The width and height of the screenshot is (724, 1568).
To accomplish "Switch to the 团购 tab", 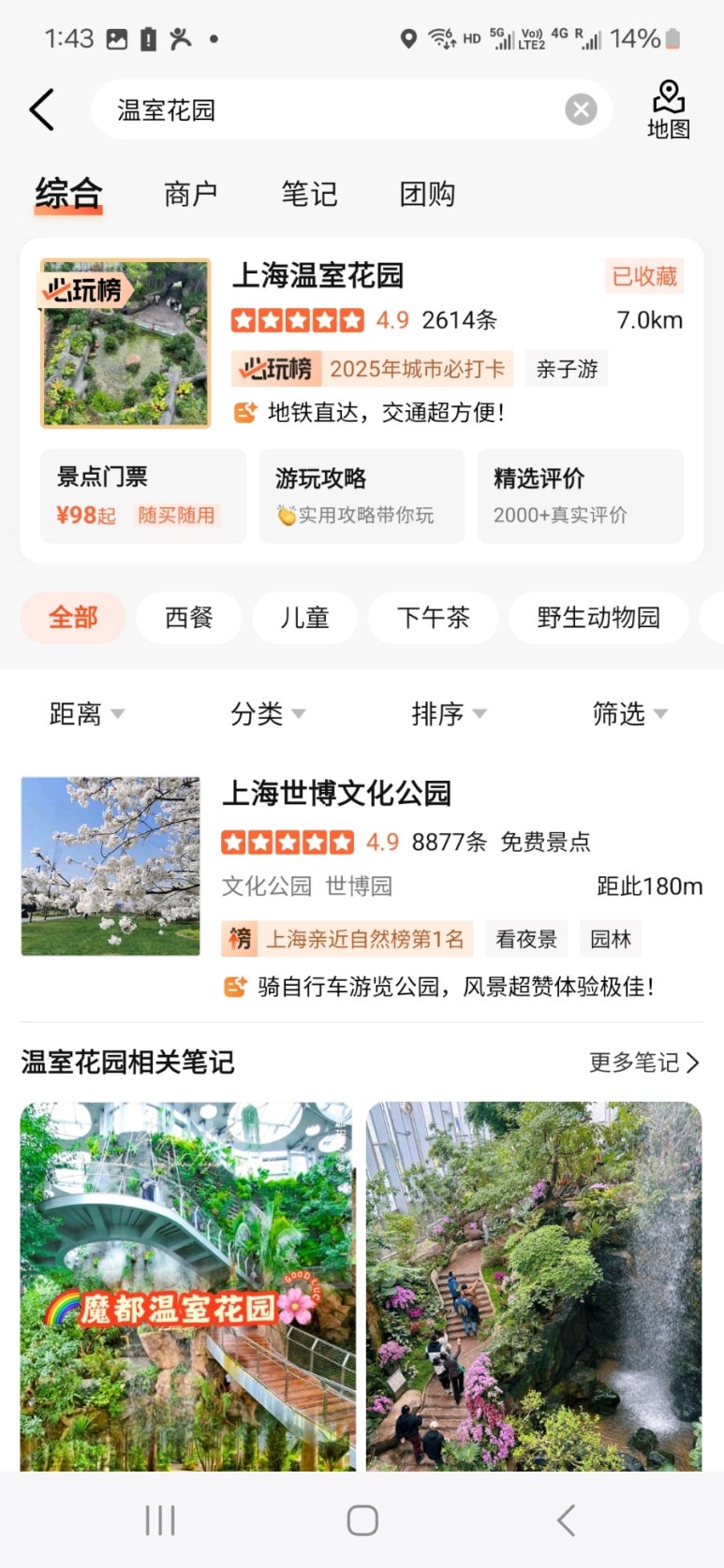I will [427, 195].
